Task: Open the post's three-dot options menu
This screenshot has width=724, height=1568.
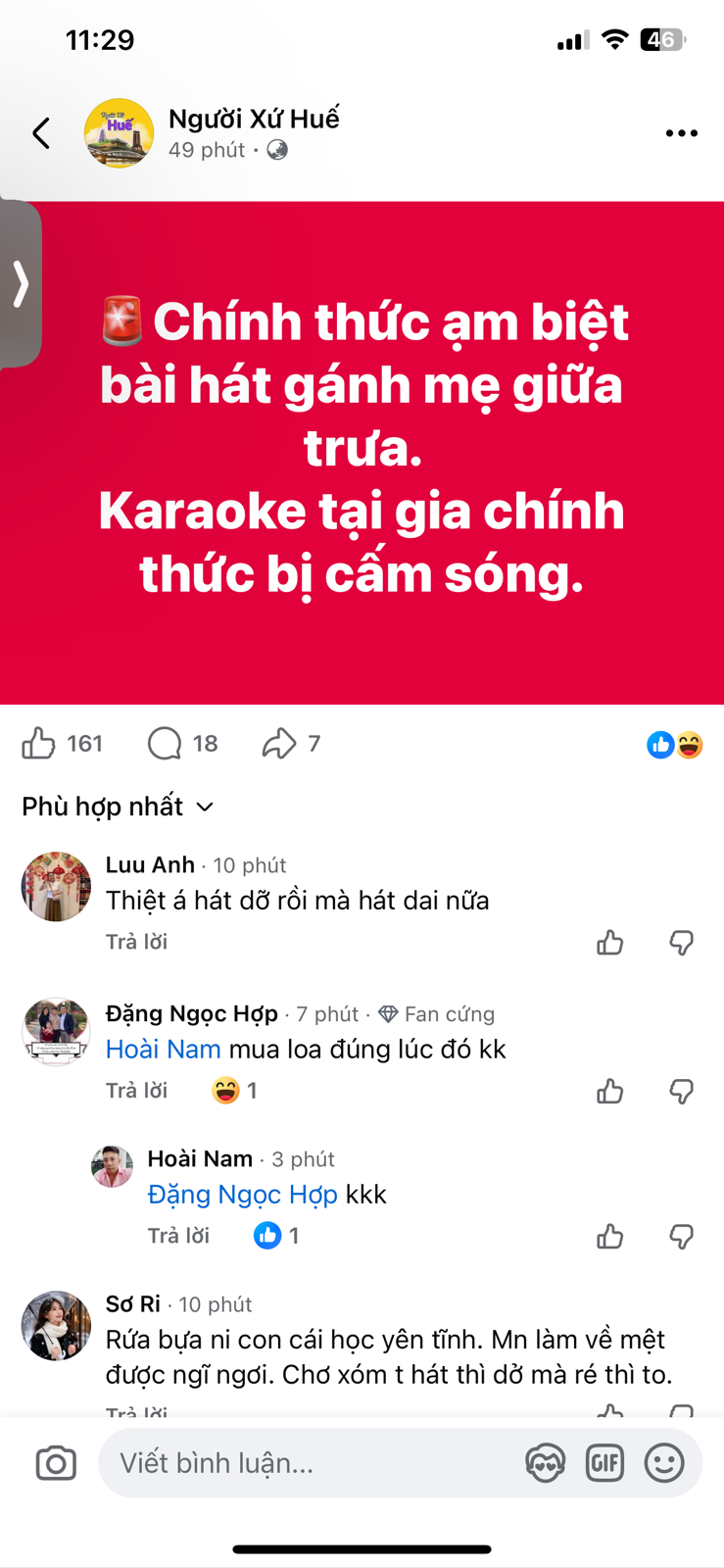Action: click(681, 133)
